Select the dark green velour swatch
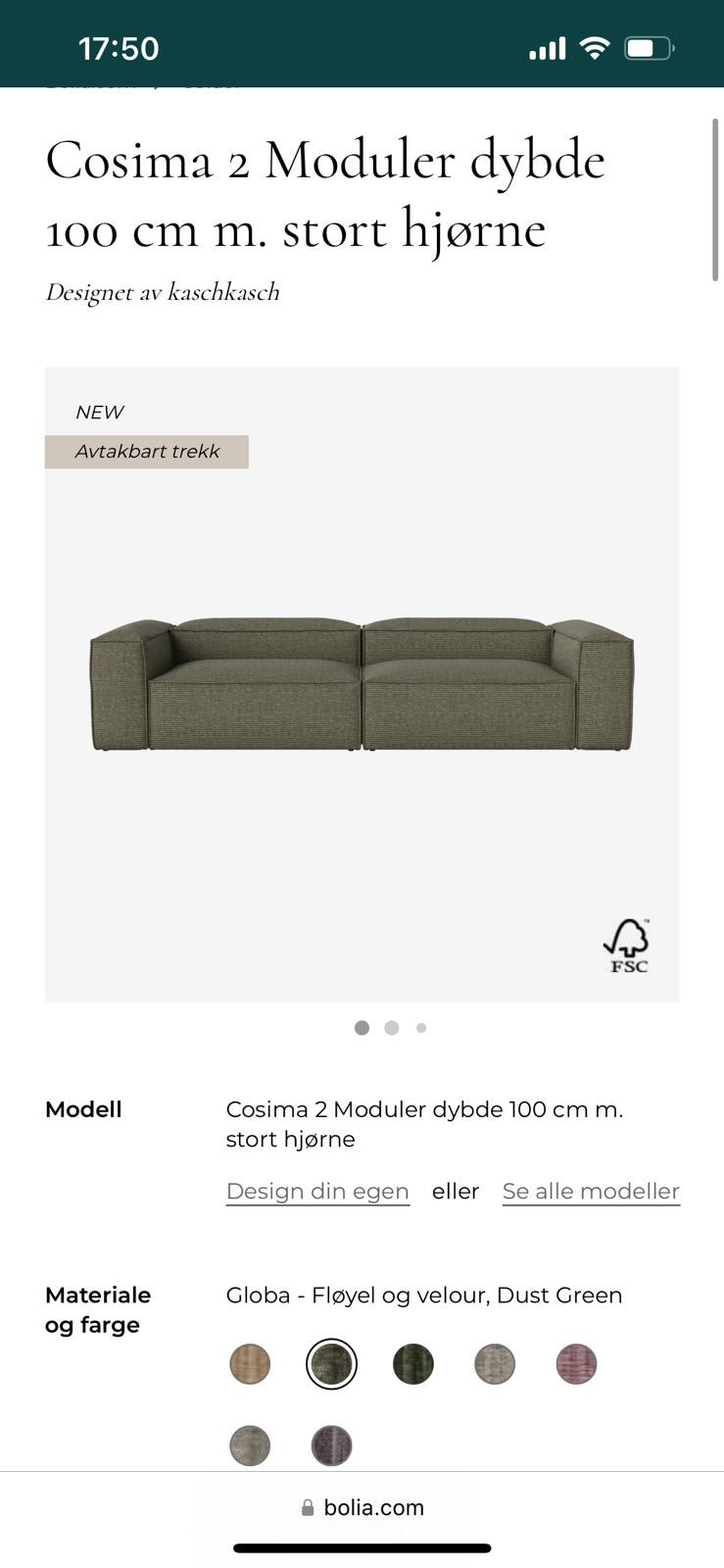 [x=412, y=1363]
